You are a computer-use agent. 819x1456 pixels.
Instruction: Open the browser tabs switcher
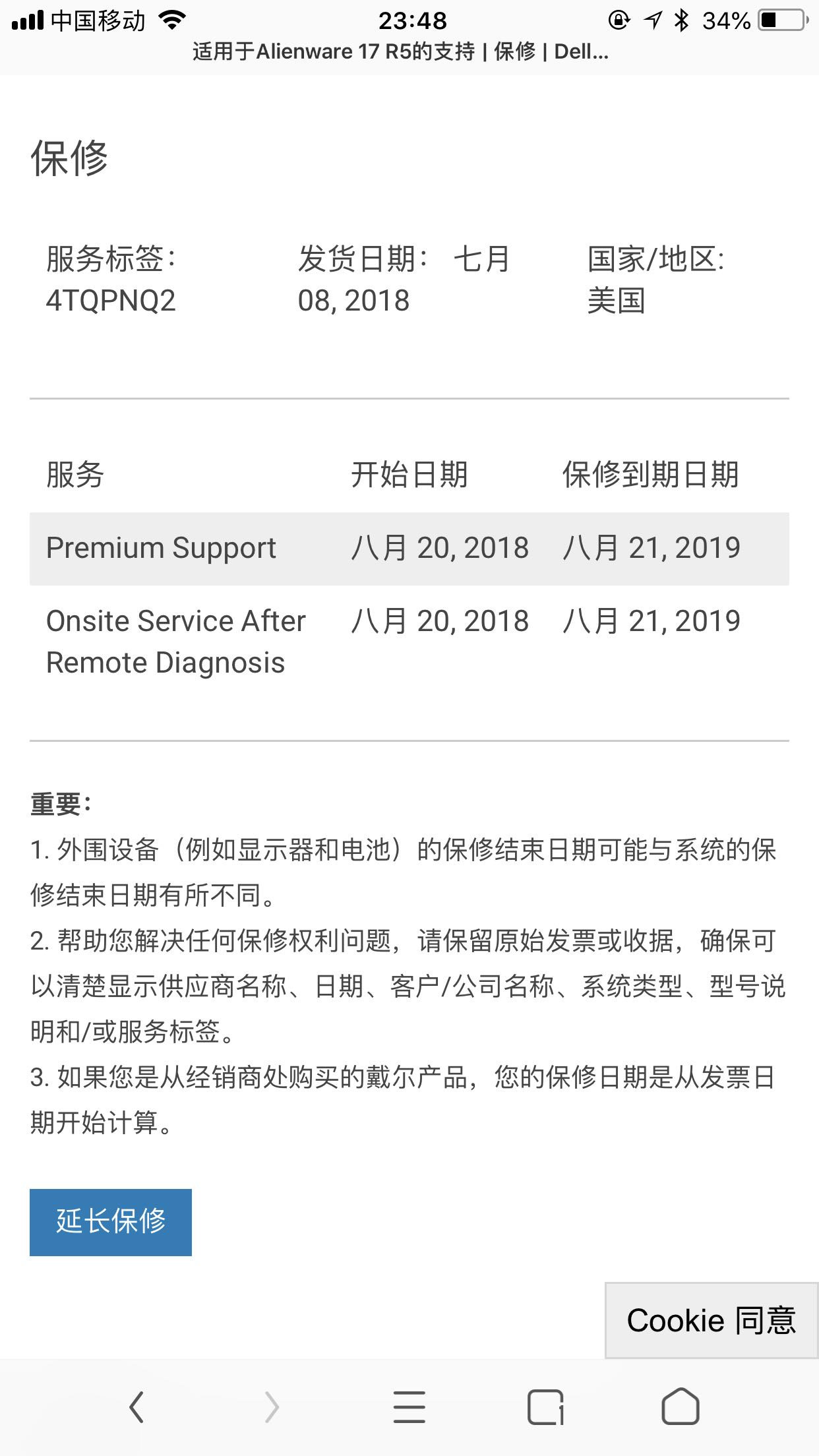click(545, 1407)
